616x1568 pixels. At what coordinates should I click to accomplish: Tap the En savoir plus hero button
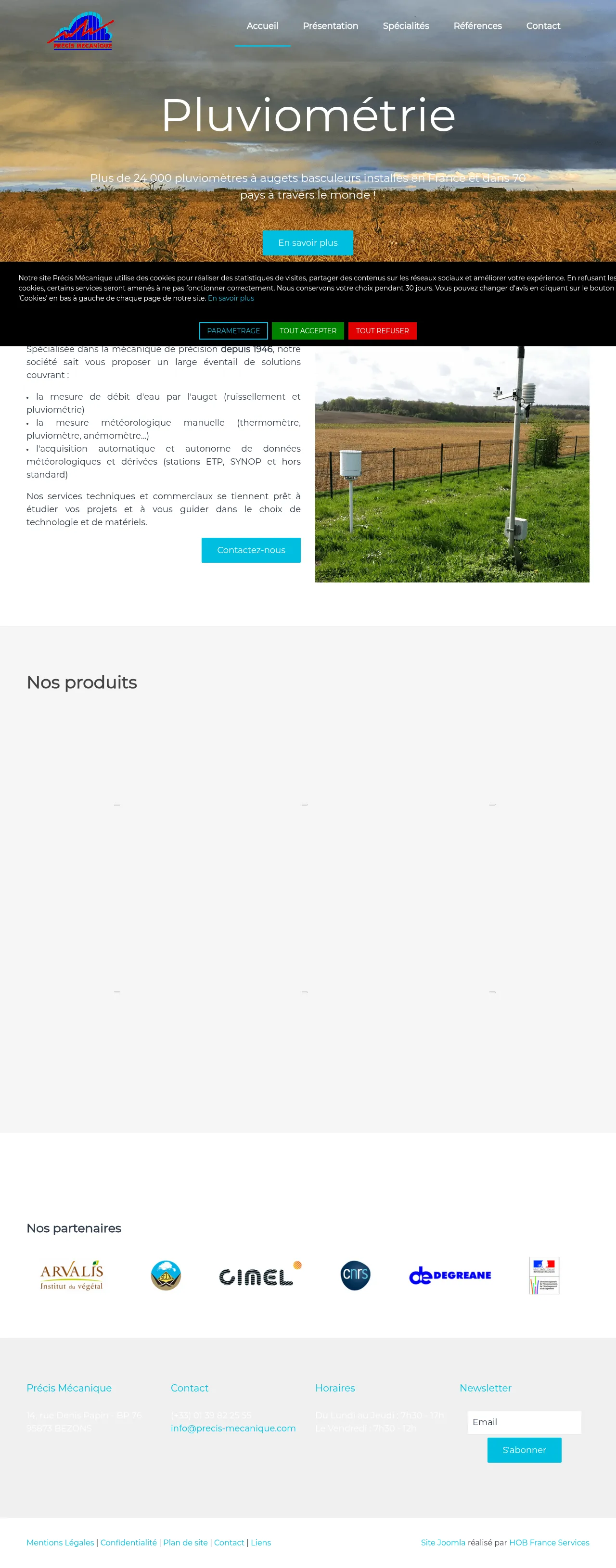pos(308,242)
